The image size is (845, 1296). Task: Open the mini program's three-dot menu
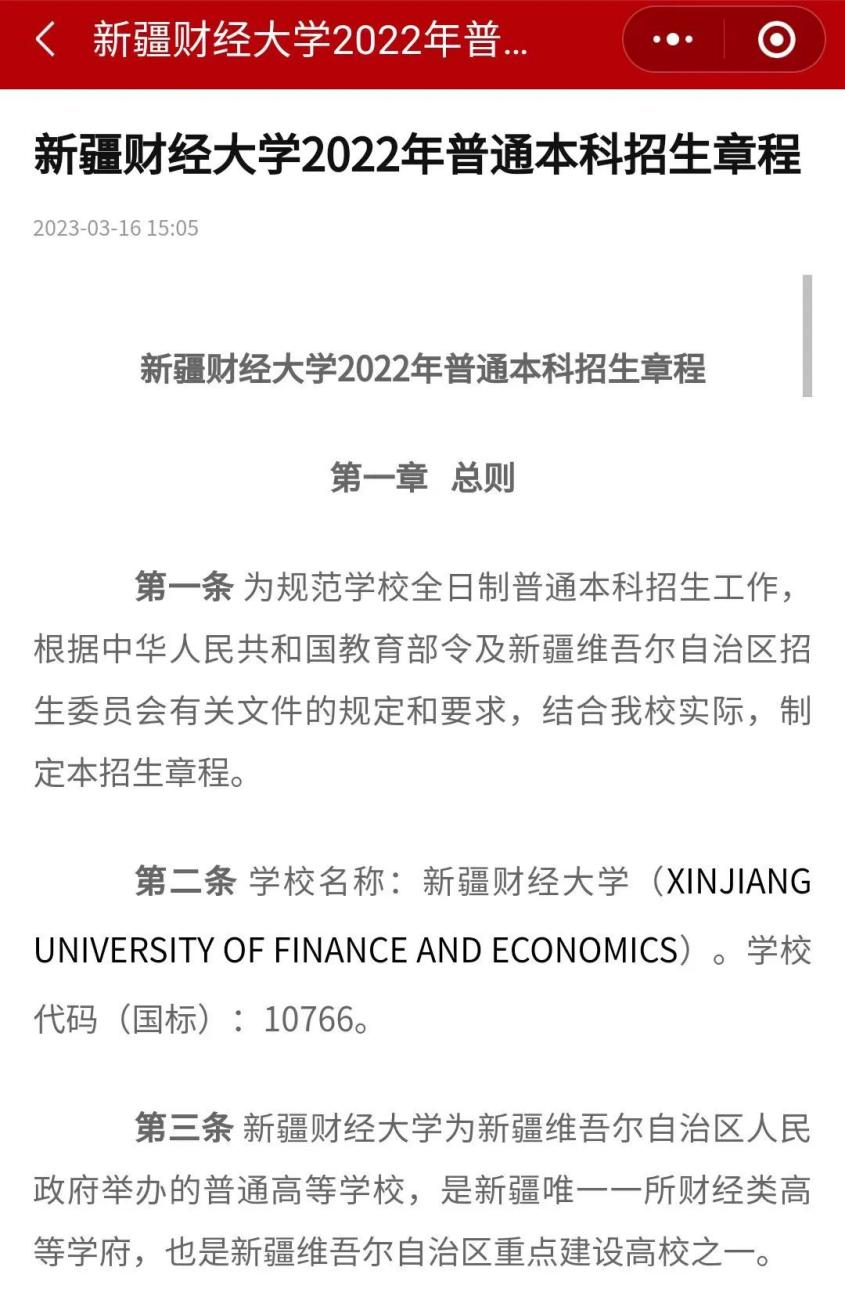tap(673, 40)
